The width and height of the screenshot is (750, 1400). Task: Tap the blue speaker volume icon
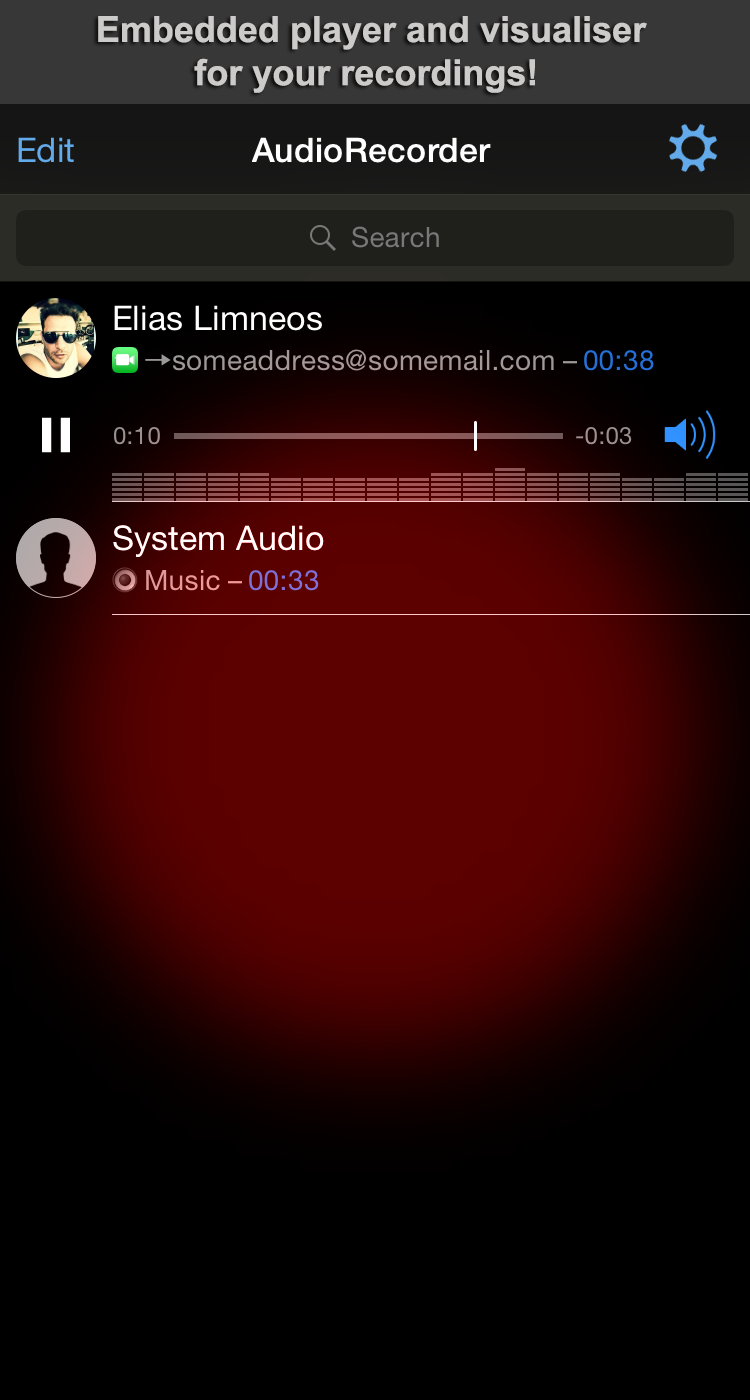tap(689, 435)
